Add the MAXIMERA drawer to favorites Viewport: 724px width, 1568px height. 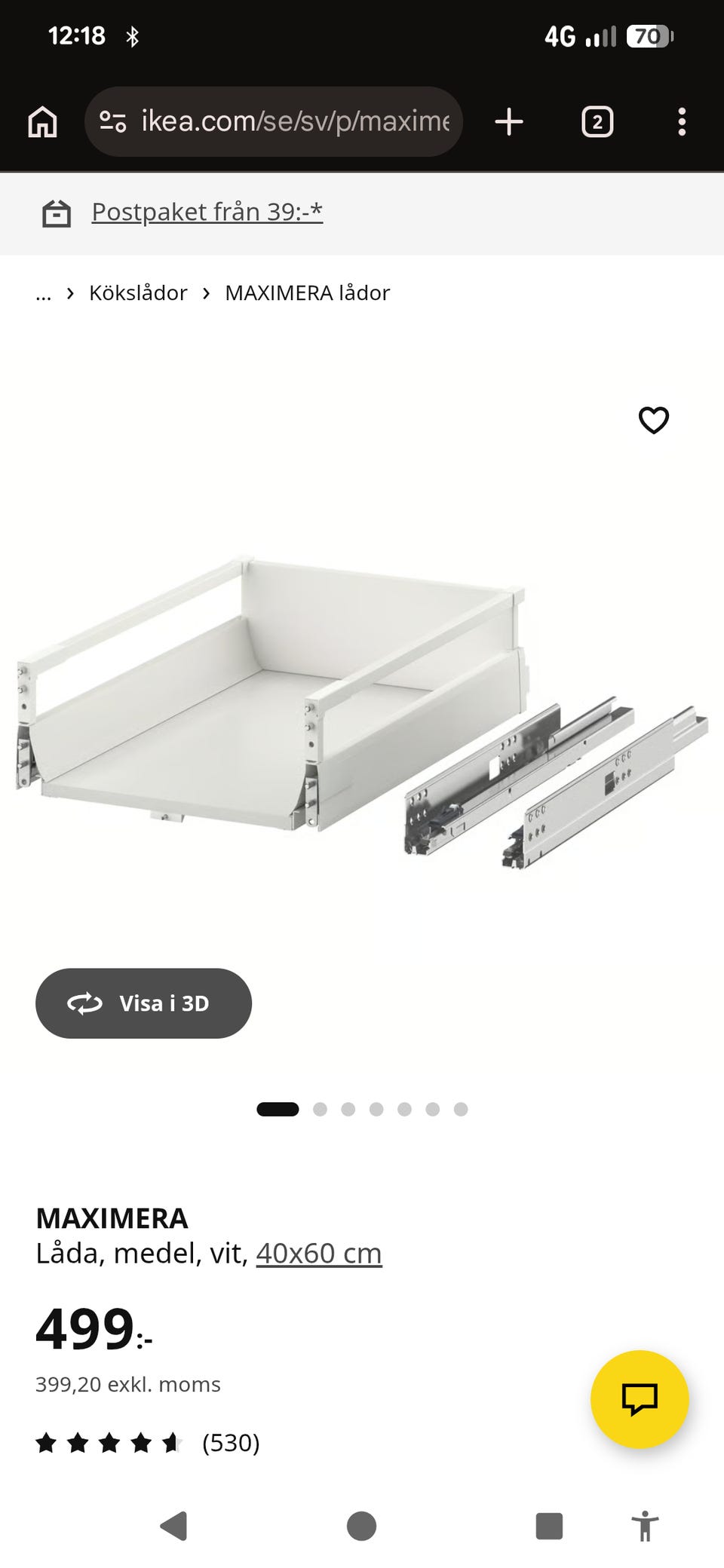pos(654,420)
